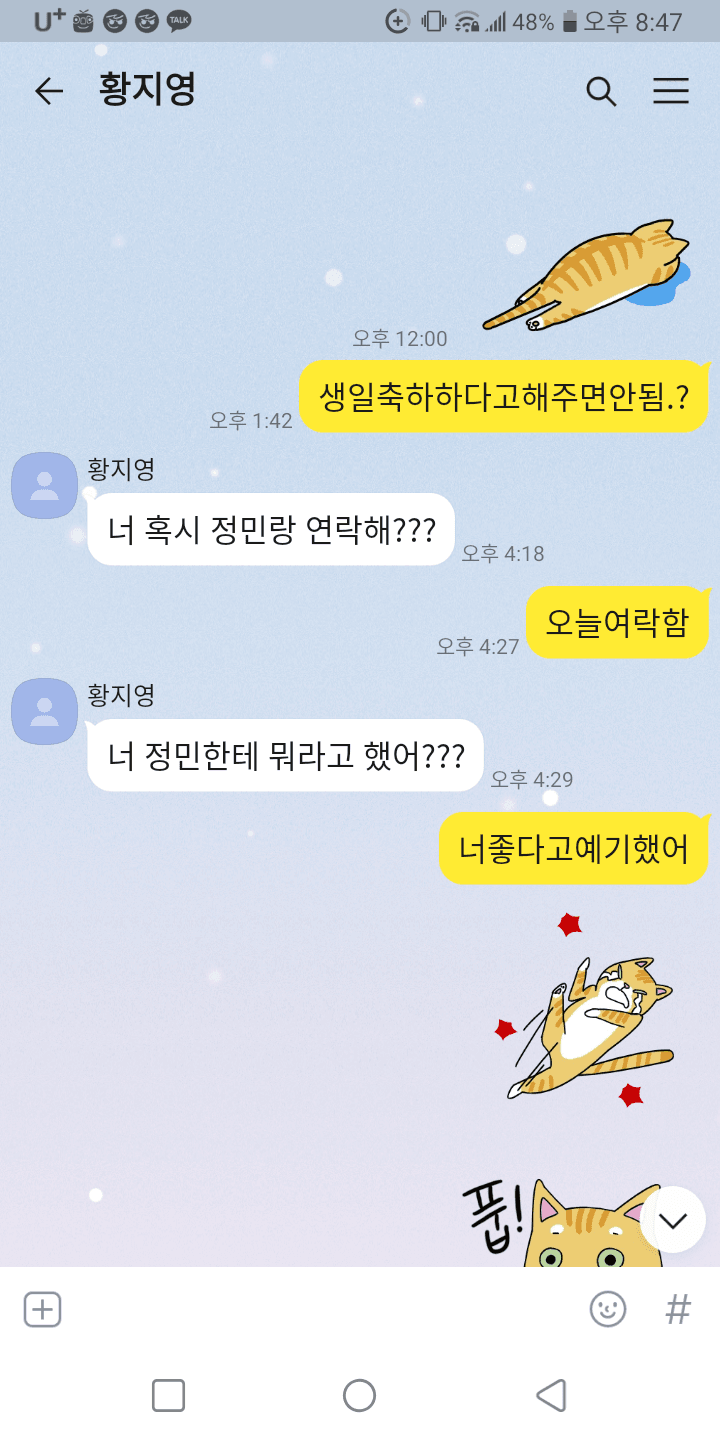
Task: Open 황지영's profile picture beside '너 정민한테 뭐라고 했어???'
Action: [44, 711]
